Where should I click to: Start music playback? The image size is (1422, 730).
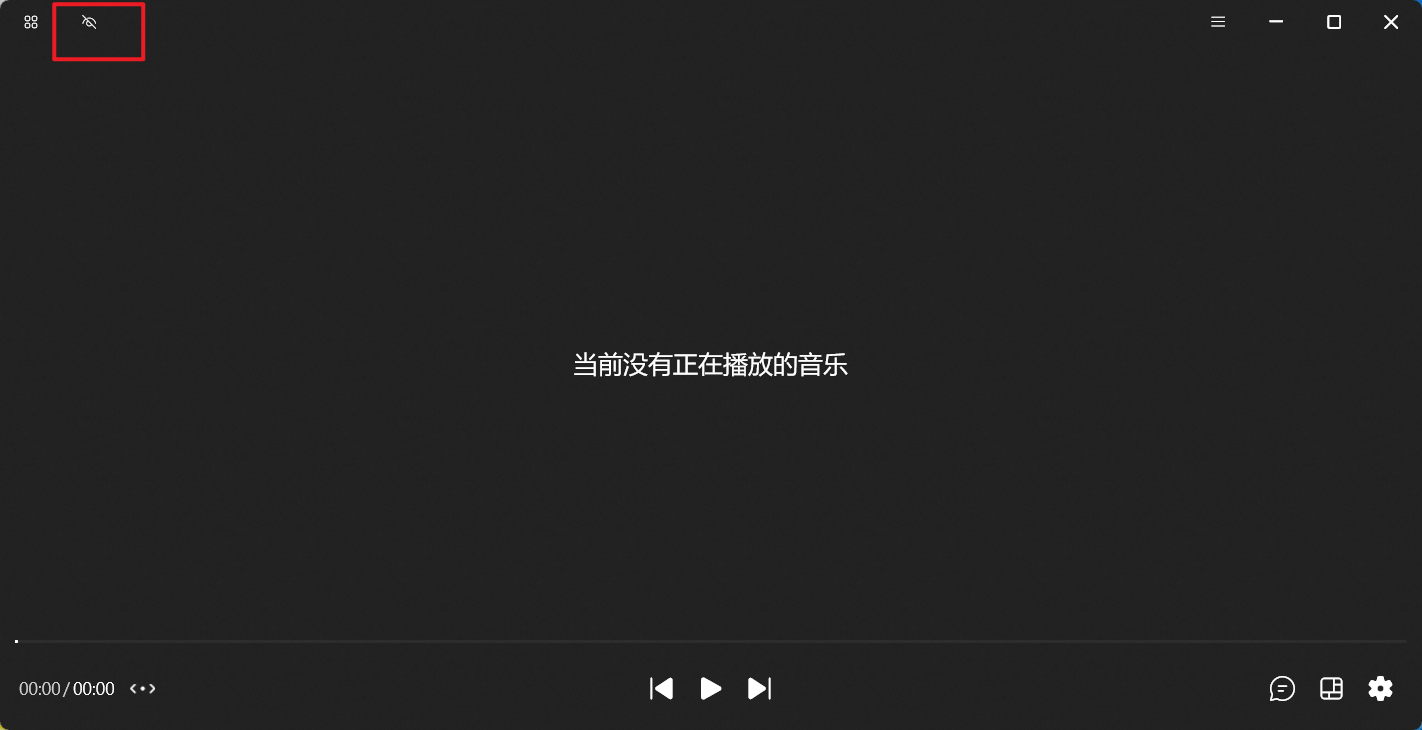[711, 688]
